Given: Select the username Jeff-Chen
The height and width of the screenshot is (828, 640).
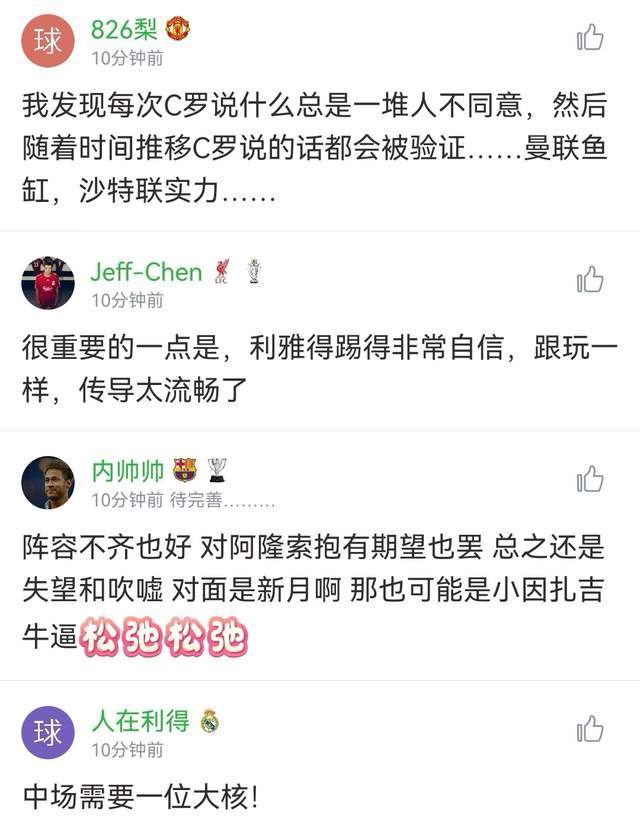Looking at the screenshot, I should click(146, 271).
